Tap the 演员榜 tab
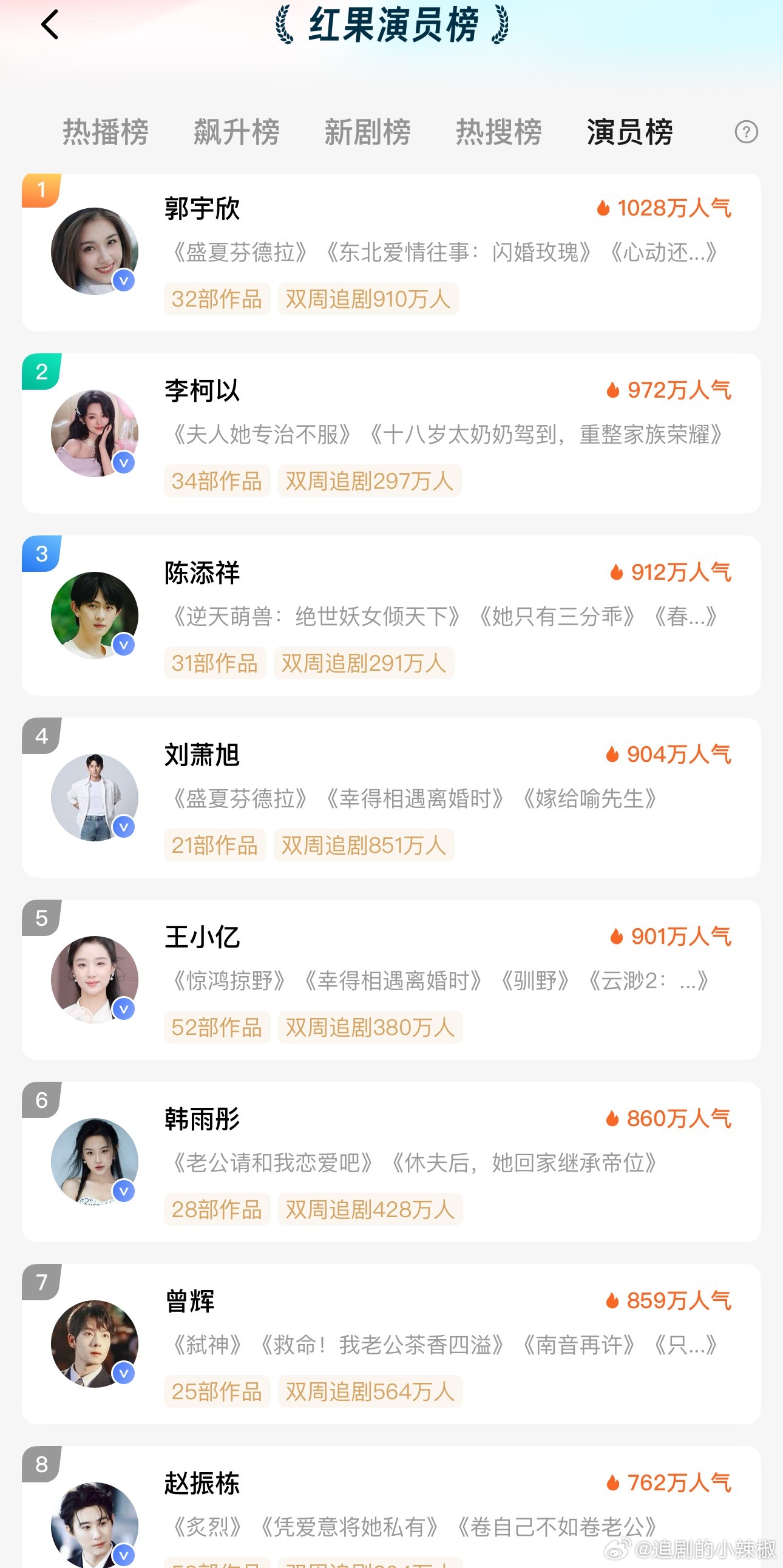 click(629, 132)
